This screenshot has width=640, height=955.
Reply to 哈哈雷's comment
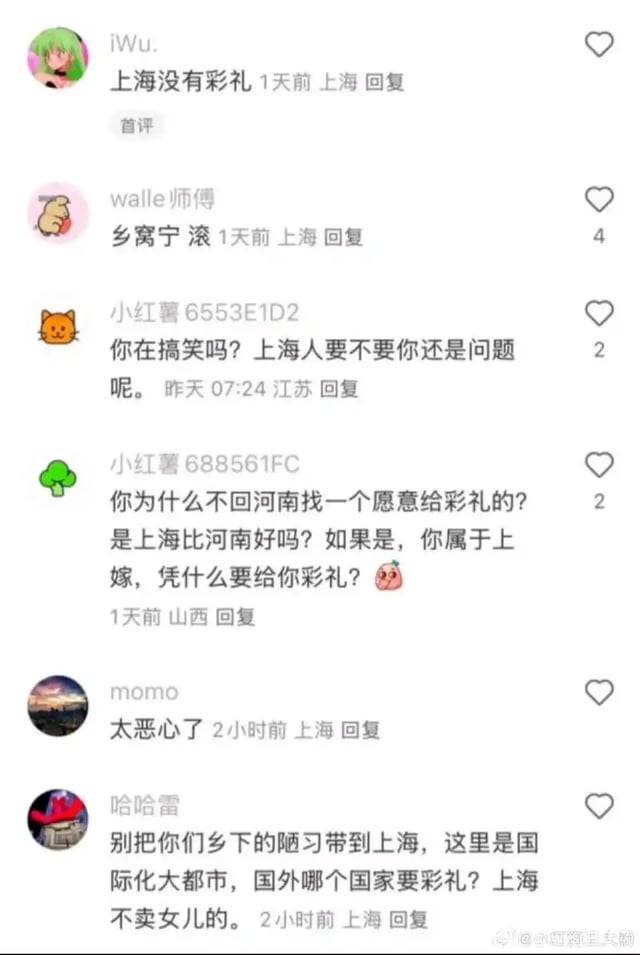tap(408, 918)
